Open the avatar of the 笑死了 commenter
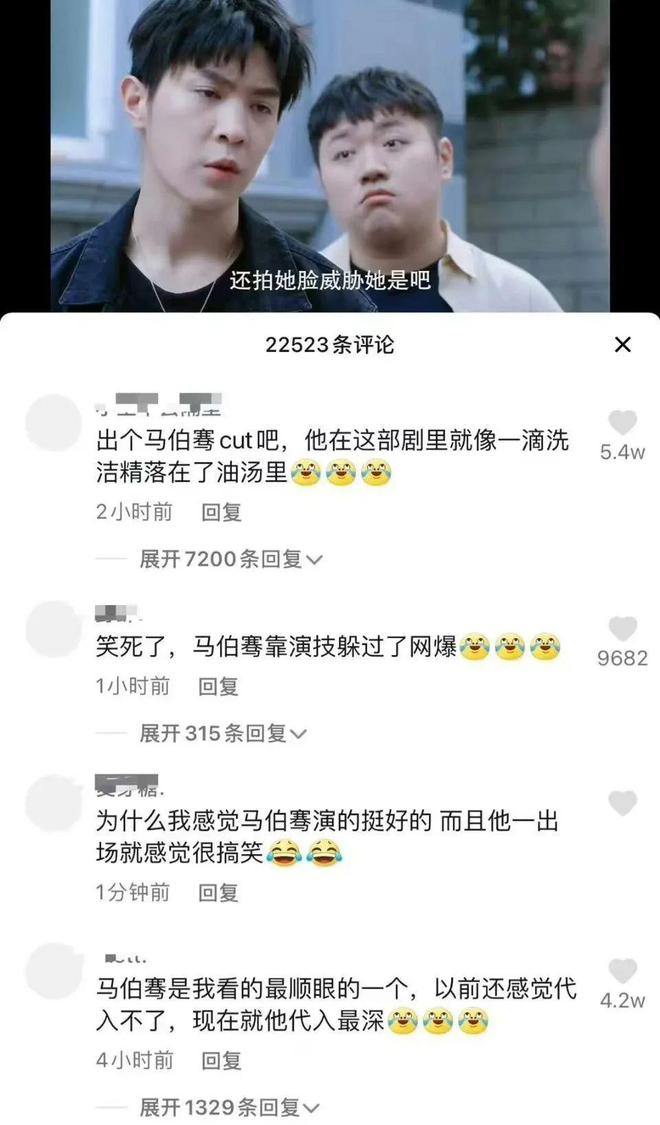The width and height of the screenshot is (660, 1125). pyautogui.click(x=52, y=630)
